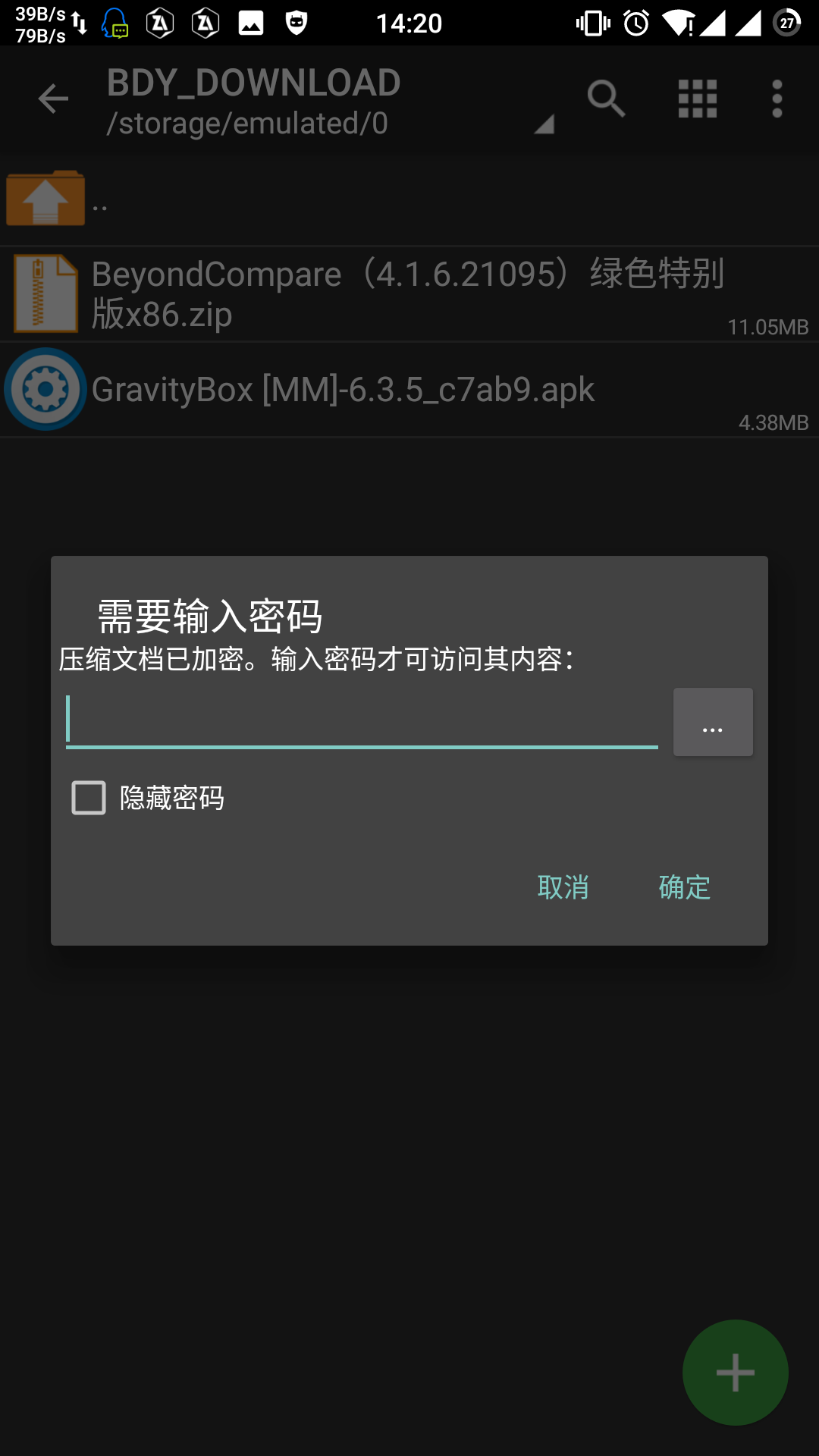The image size is (819, 1456).
Task: Switch to grid view layout
Action: pyautogui.click(x=695, y=99)
